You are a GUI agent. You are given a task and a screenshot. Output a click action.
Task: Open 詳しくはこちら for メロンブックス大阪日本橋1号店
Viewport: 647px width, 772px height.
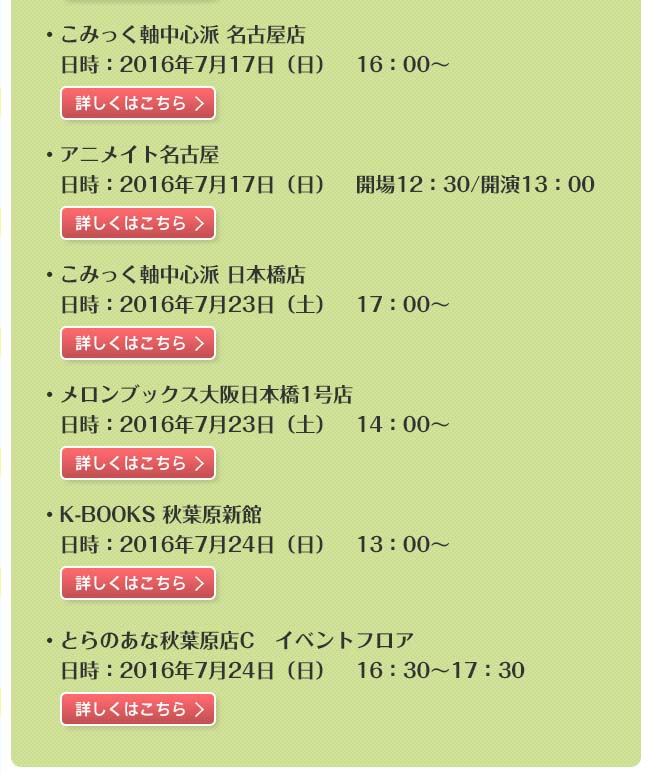click(138, 463)
